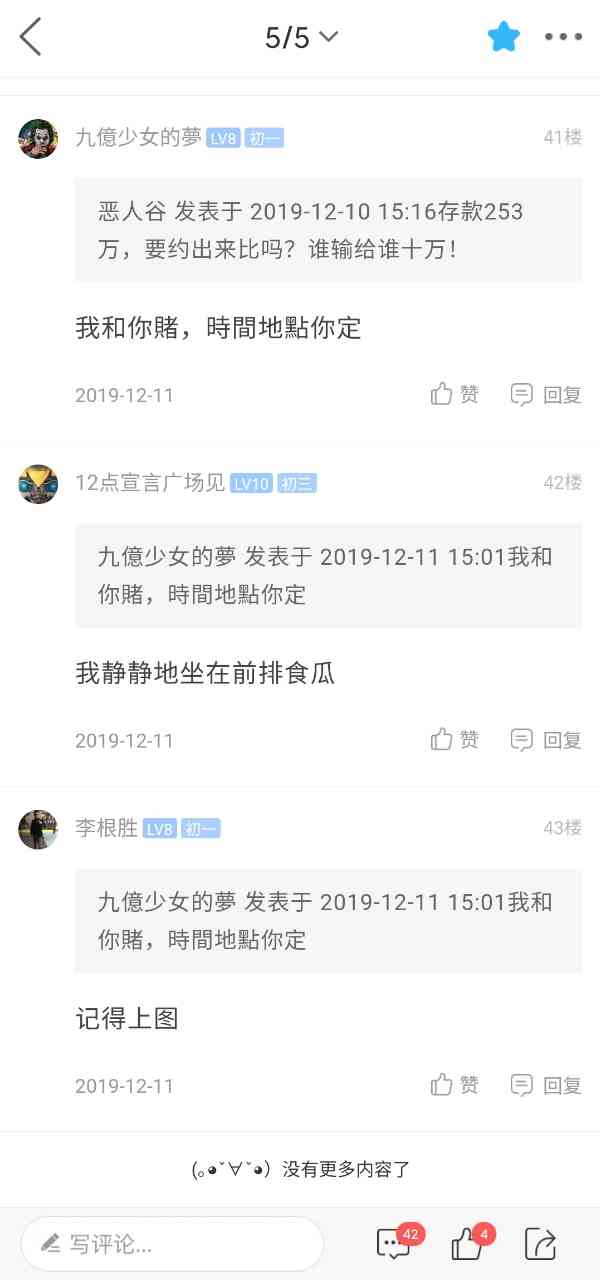This screenshot has width=600, height=1280.
Task: Open 李根胜's profile avatar
Action: [38, 829]
